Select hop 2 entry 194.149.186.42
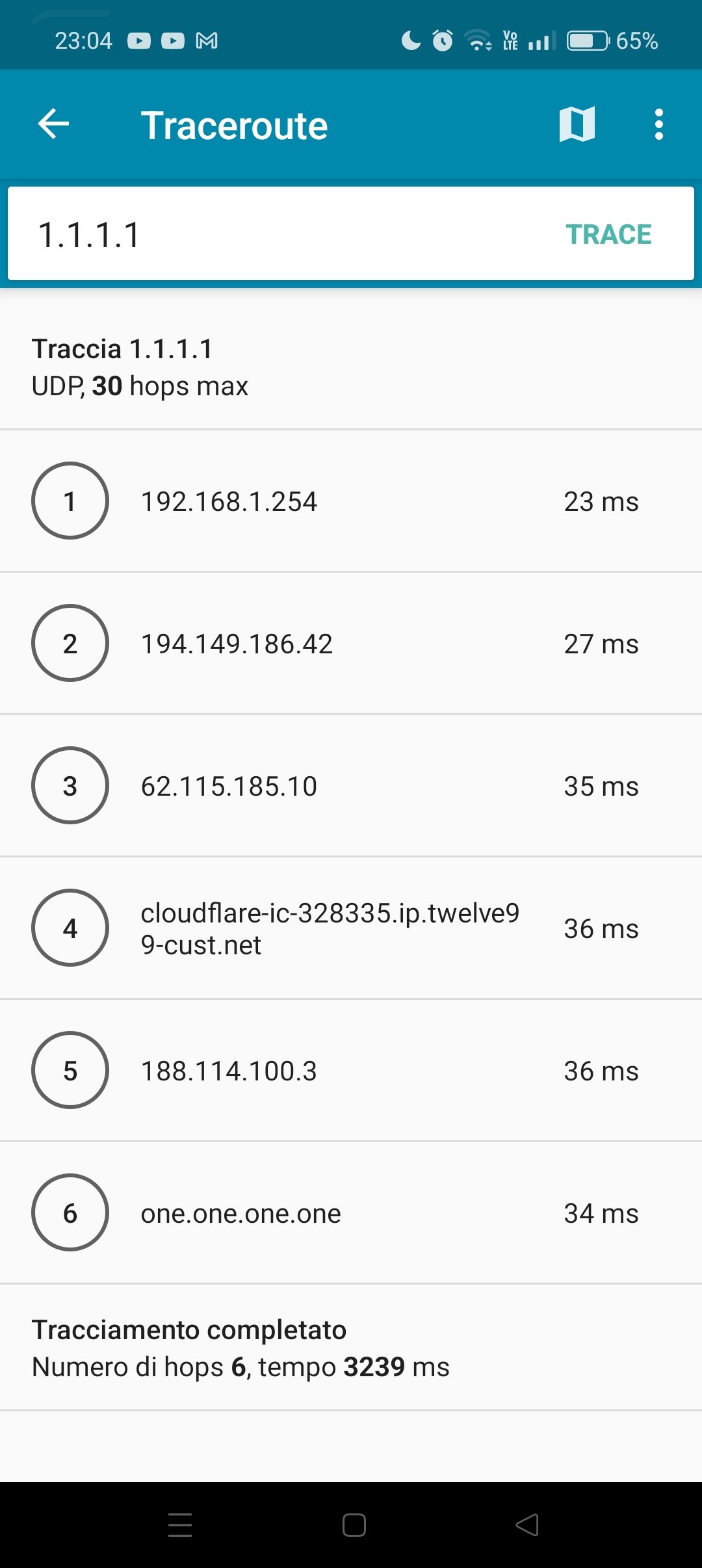The width and height of the screenshot is (702, 1568). (351, 643)
